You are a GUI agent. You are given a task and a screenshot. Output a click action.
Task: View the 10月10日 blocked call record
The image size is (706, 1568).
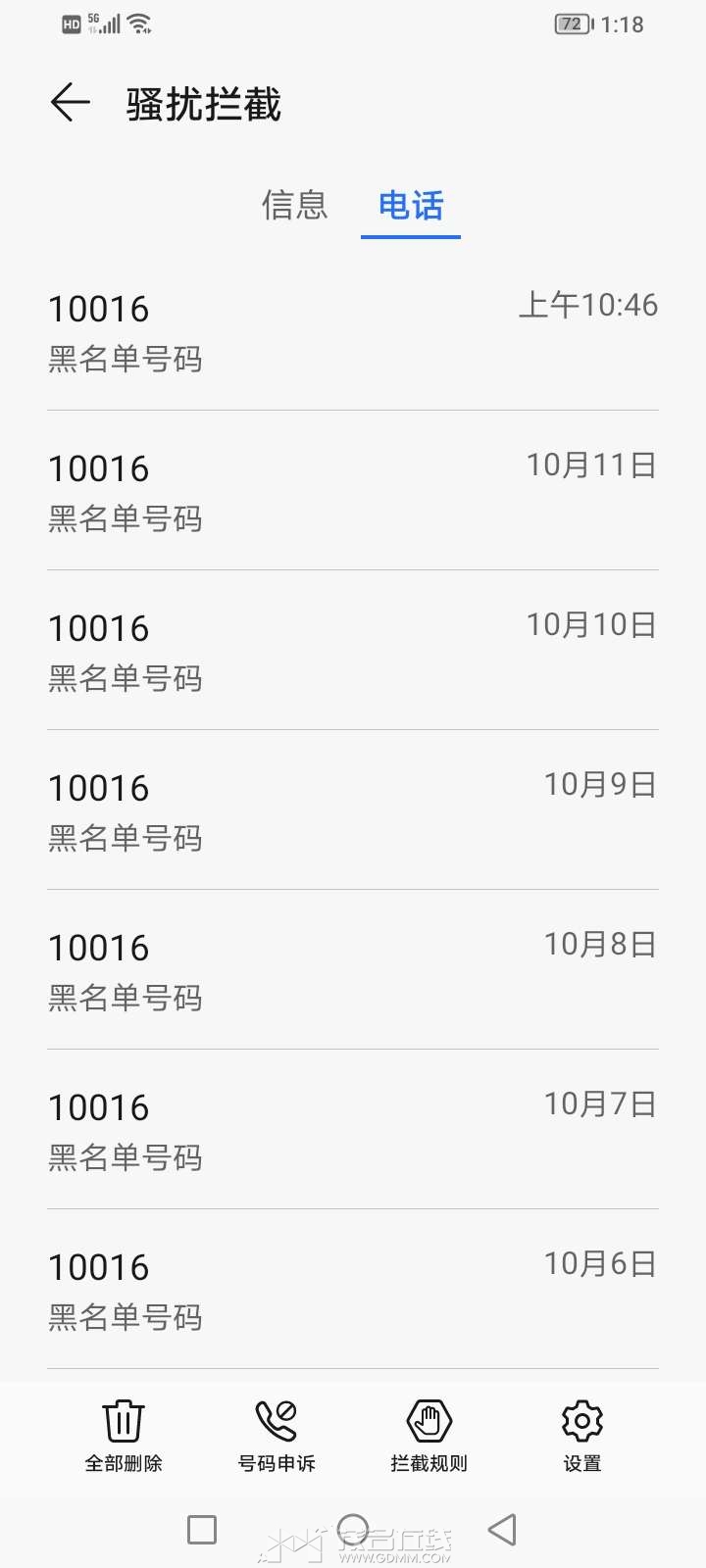353,652
